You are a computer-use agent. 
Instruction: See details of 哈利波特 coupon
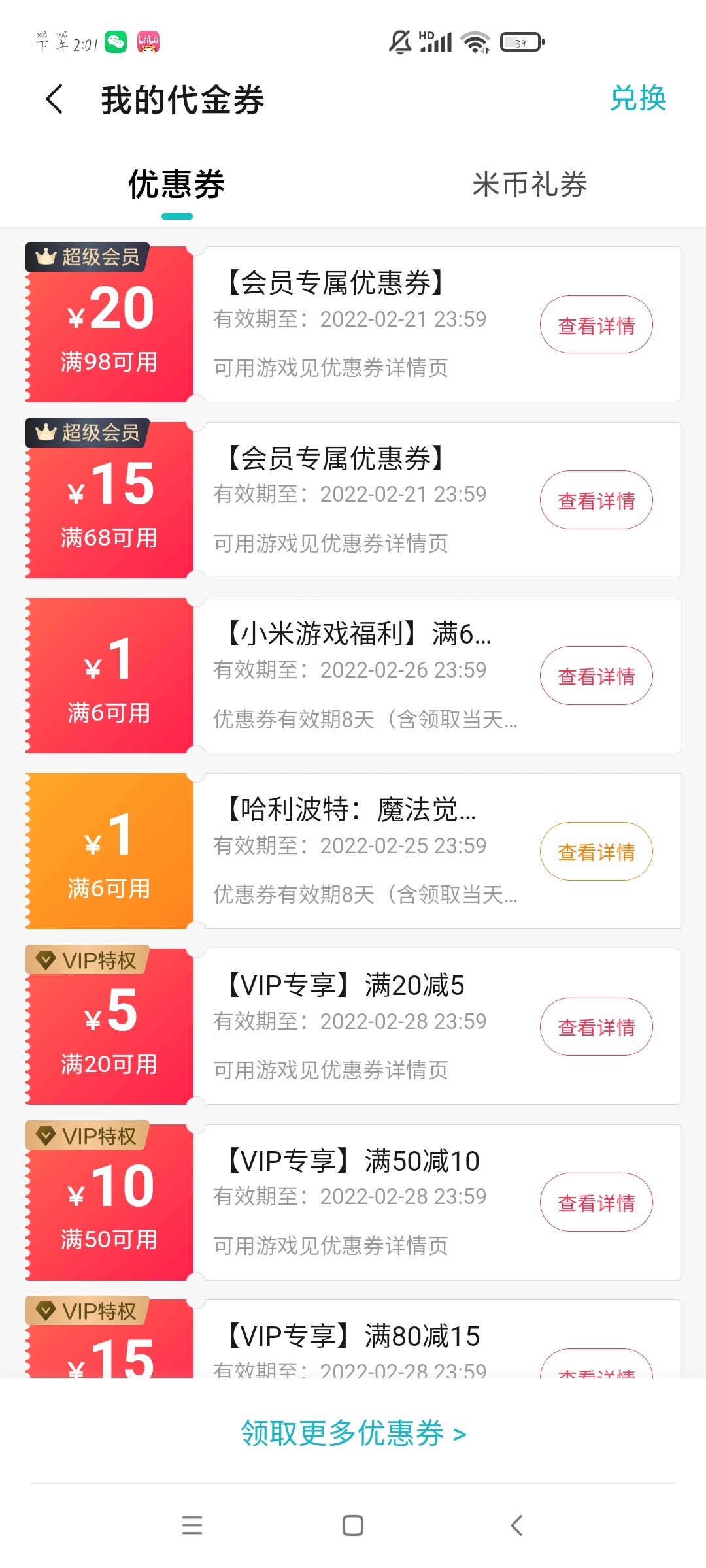[x=596, y=851]
